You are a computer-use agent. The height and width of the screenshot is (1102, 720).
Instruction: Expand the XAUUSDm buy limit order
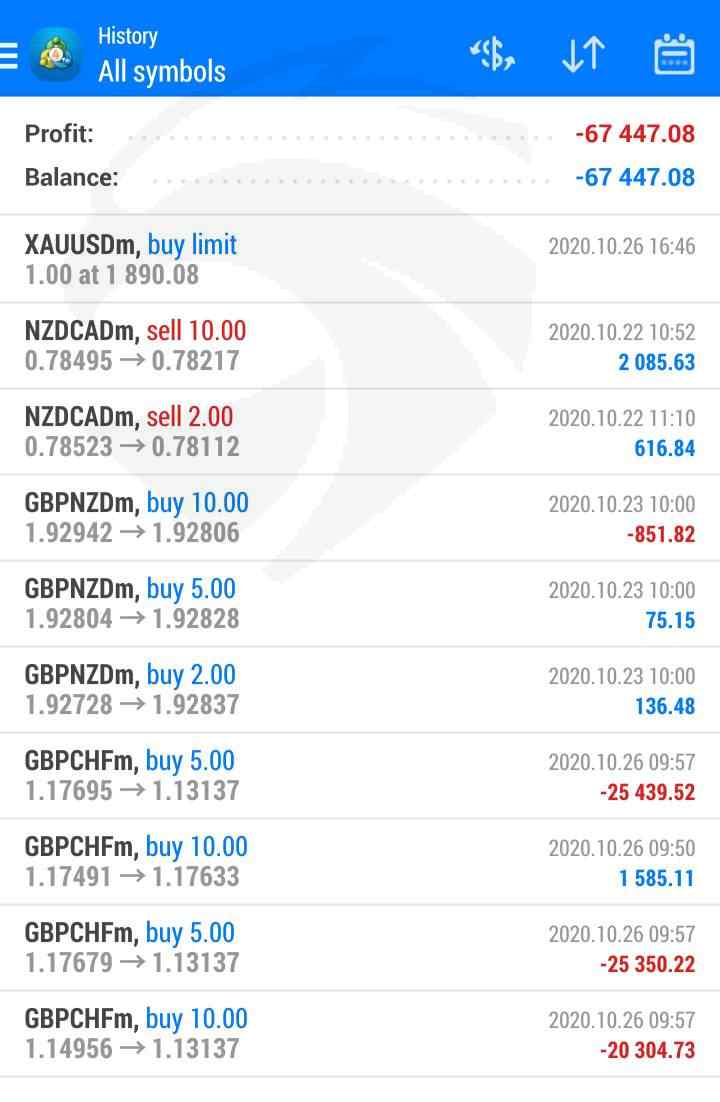pyautogui.click(x=360, y=259)
